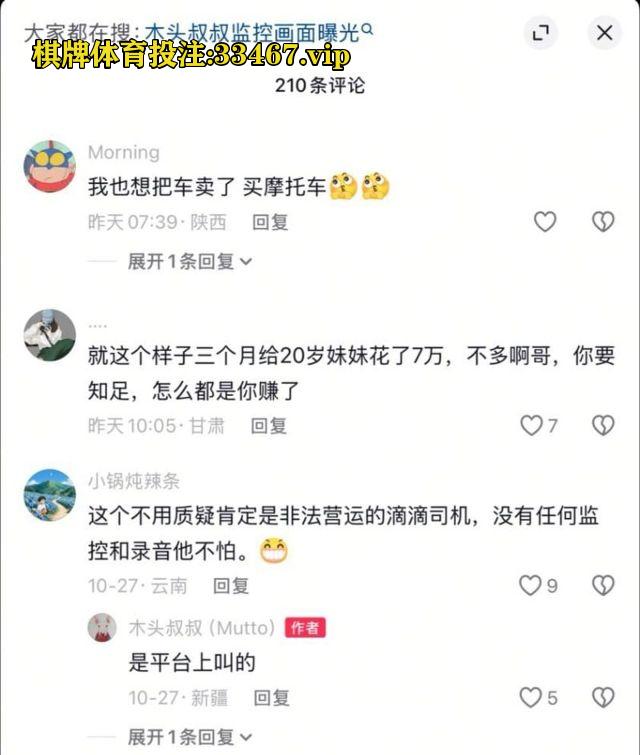
Task: Dislike 木头叔叔's author reply
Action: (x=603, y=697)
